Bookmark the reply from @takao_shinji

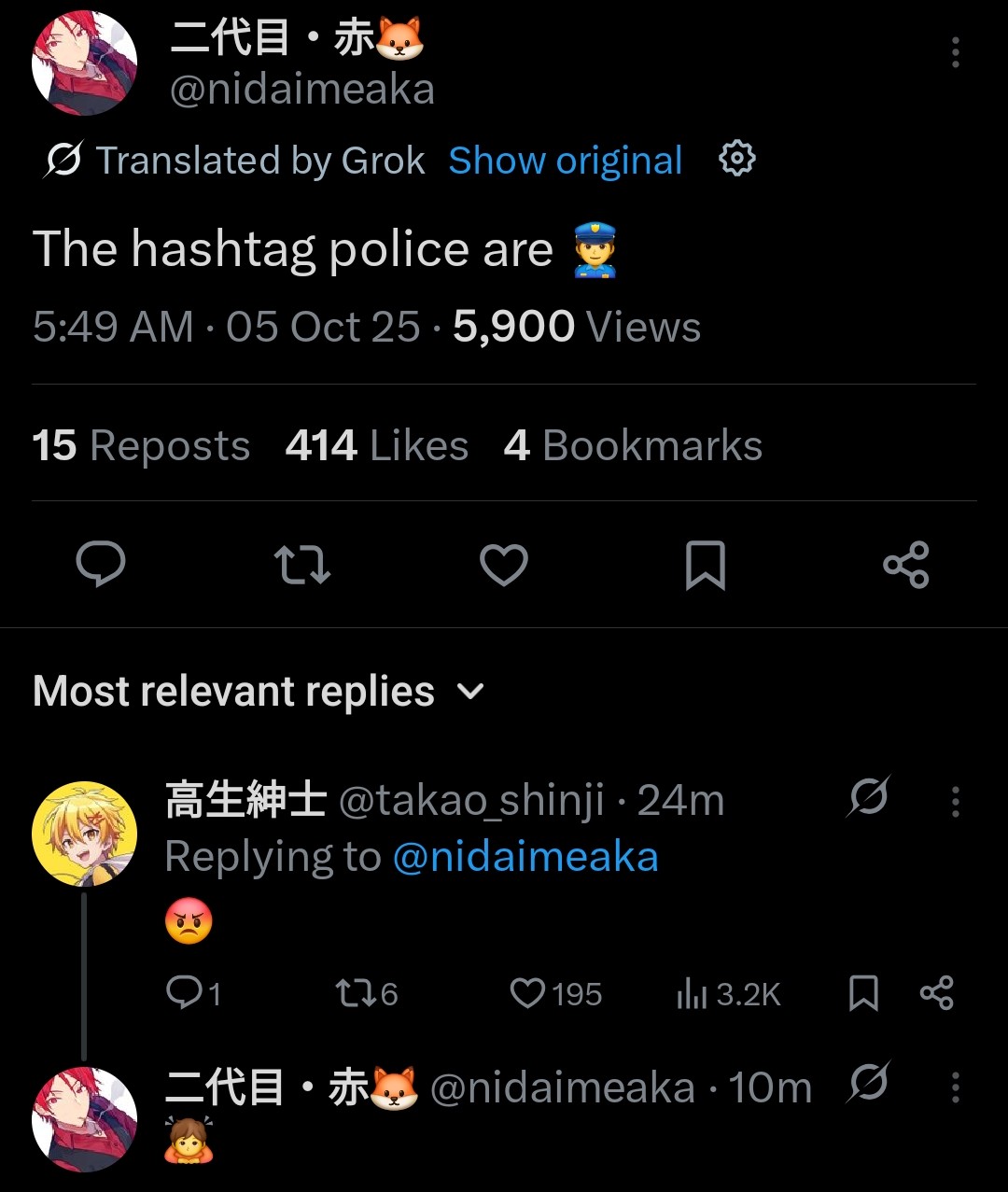tap(863, 993)
